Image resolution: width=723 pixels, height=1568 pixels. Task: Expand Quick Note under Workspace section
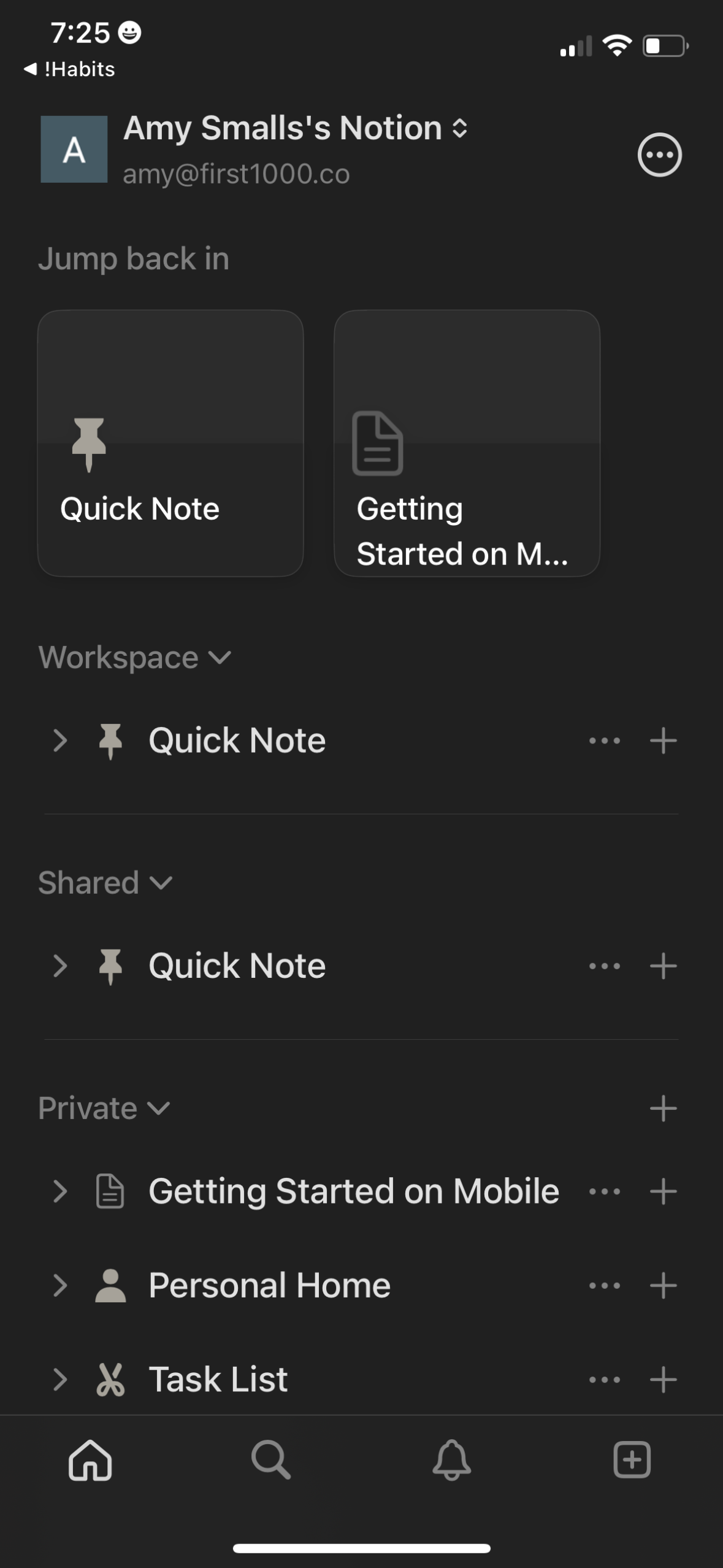point(61,740)
